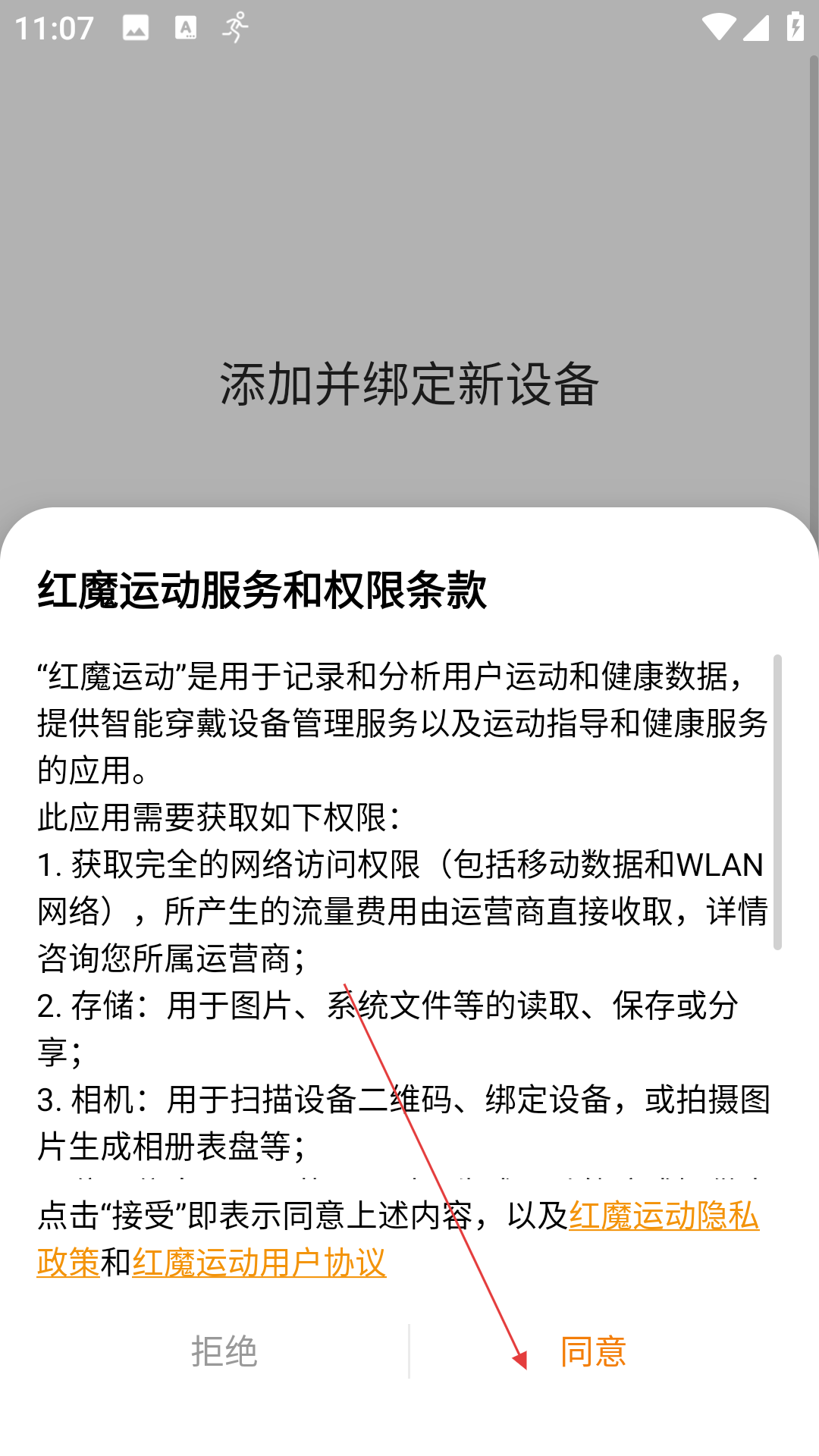Image resolution: width=819 pixels, height=1456 pixels.
Task: Open the 红魔运动隐私政策 link
Action: pos(664,1216)
